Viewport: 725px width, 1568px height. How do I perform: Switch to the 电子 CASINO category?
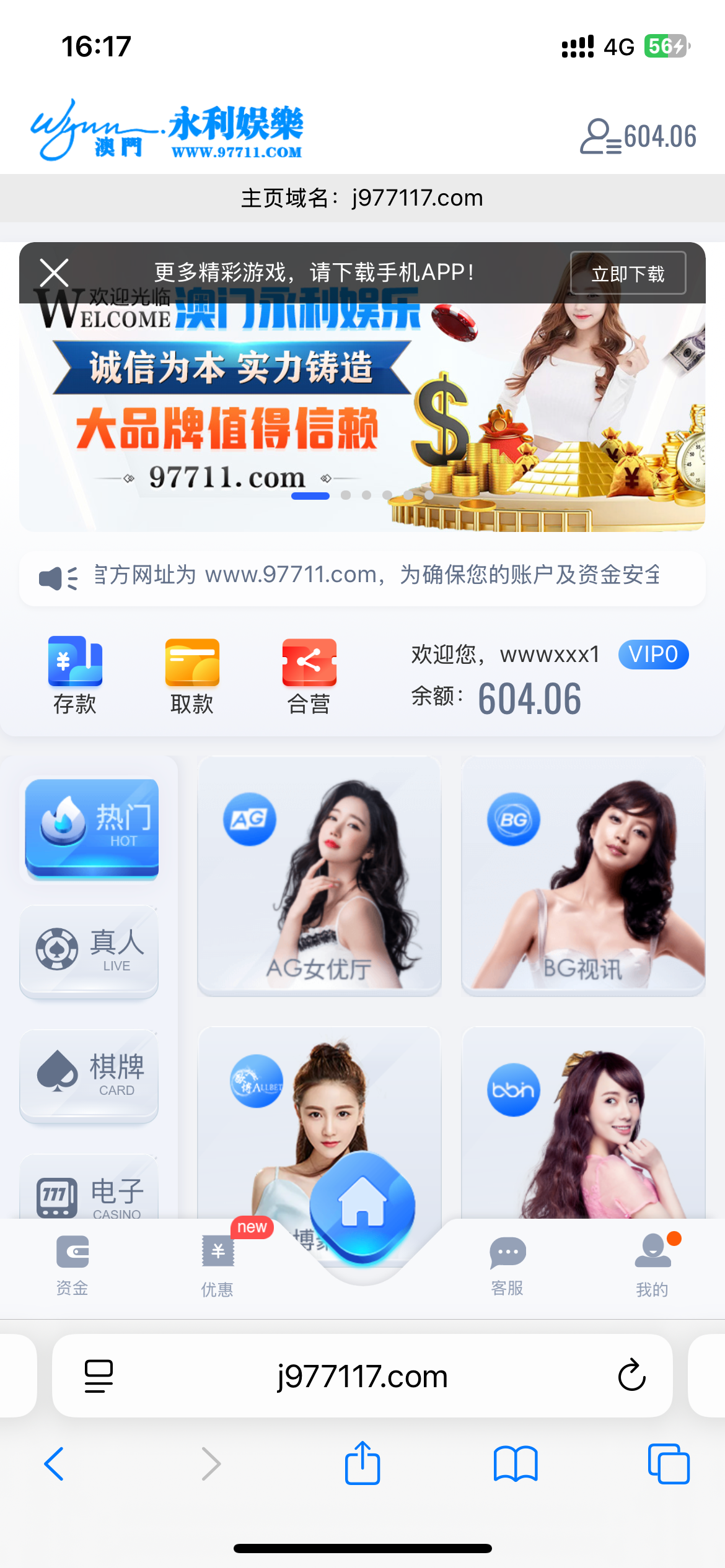click(x=89, y=1192)
